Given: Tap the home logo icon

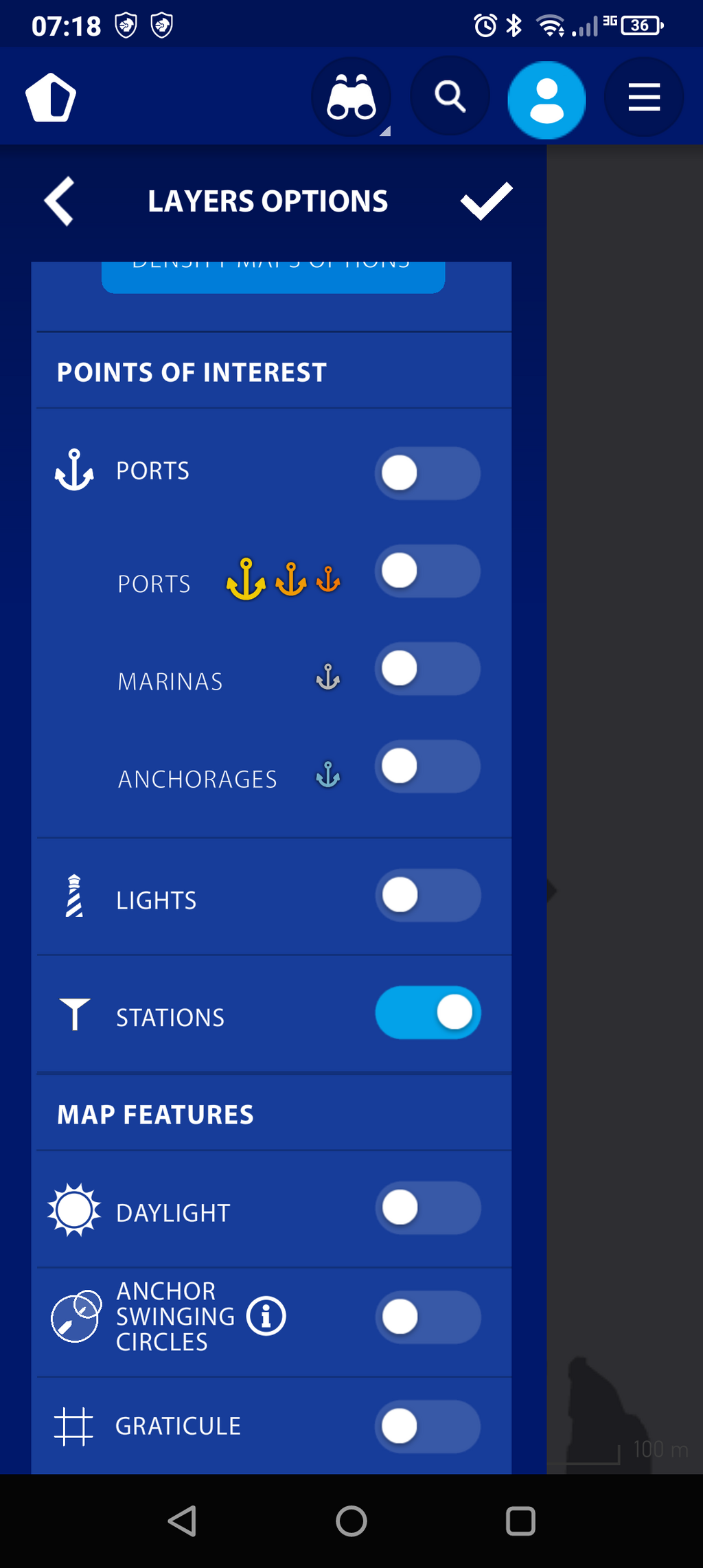Looking at the screenshot, I should pyautogui.click(x=51, y=98).
